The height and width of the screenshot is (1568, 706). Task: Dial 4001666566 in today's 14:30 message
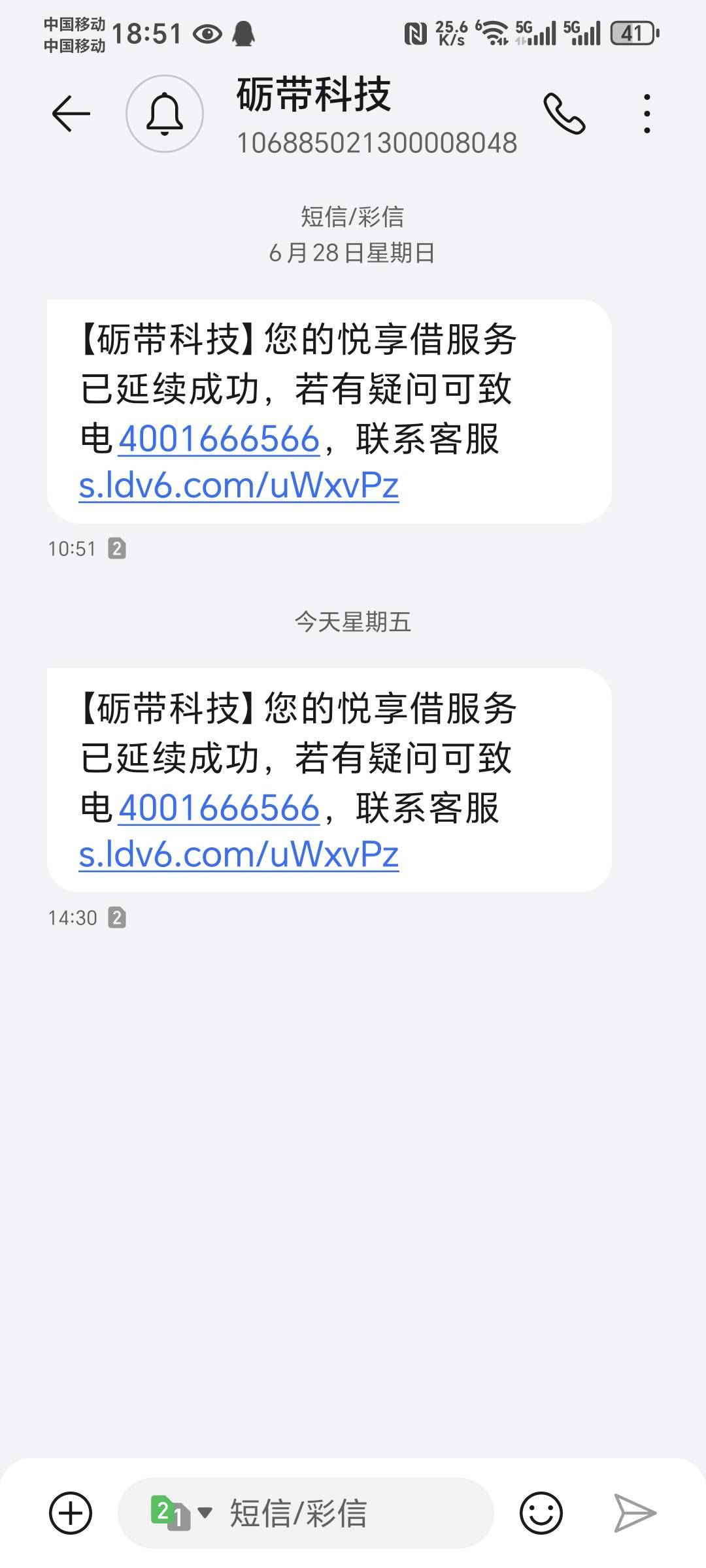[x=218, y=808]
